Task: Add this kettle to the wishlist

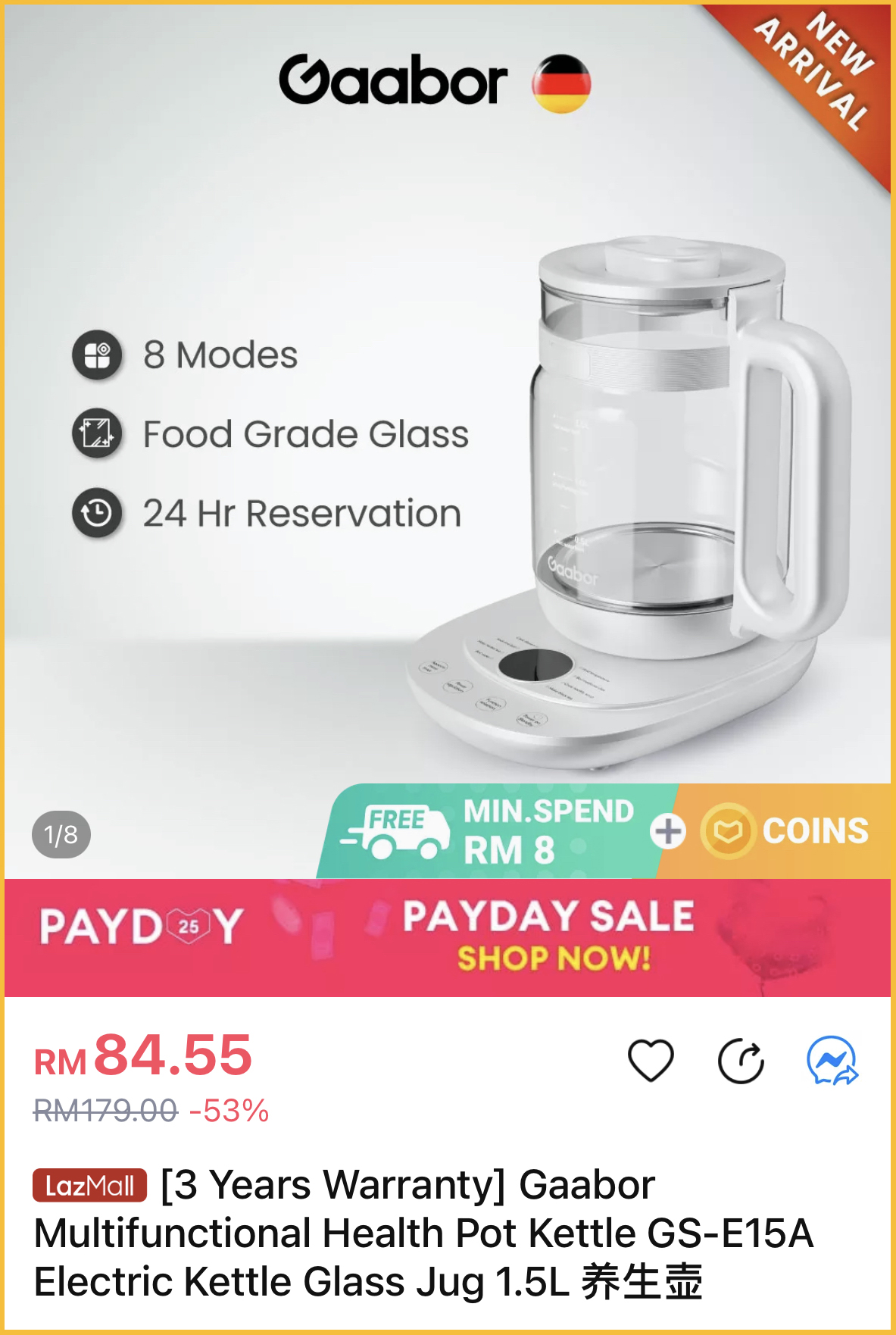Action: [651, 1060]
